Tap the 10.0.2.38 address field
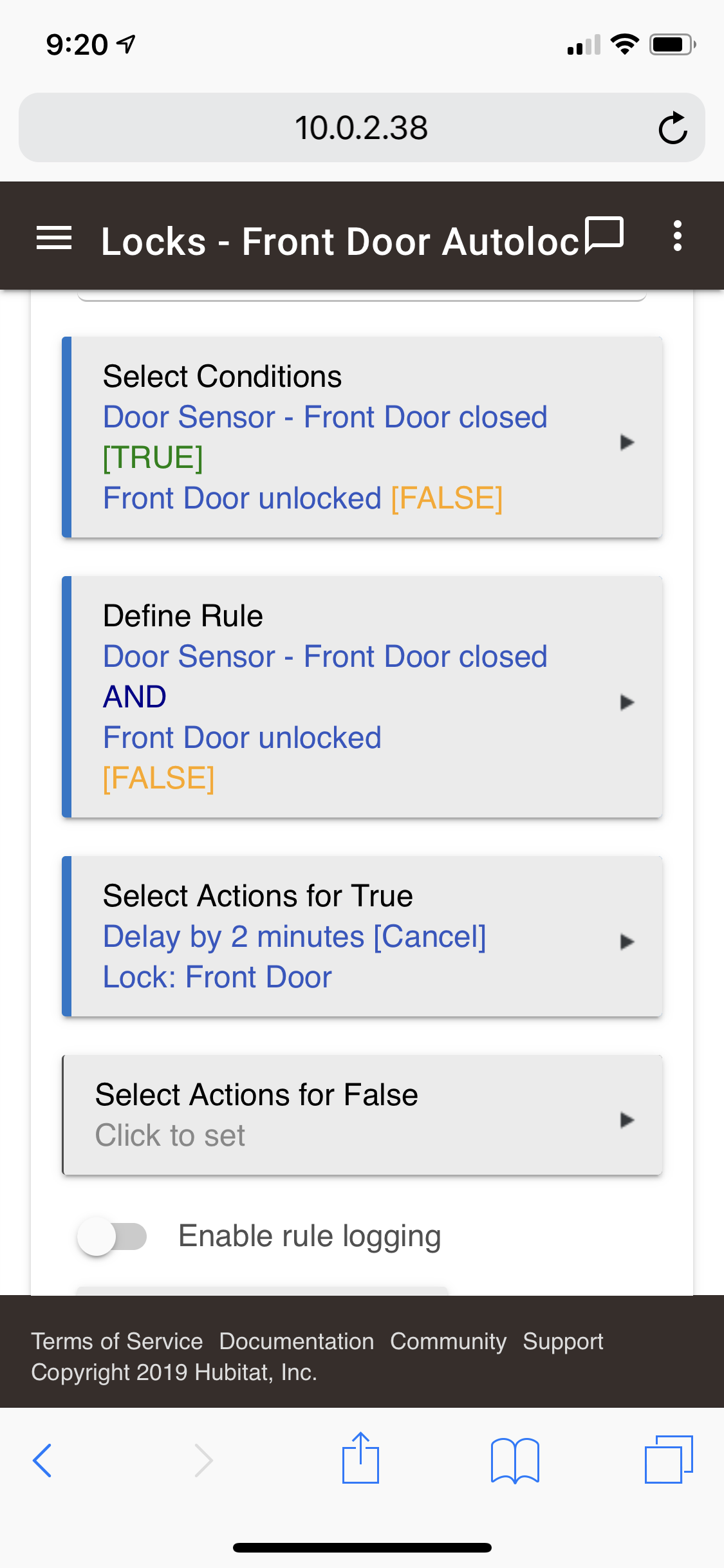This screenshot has width=724, height=1568. (362, 127)
